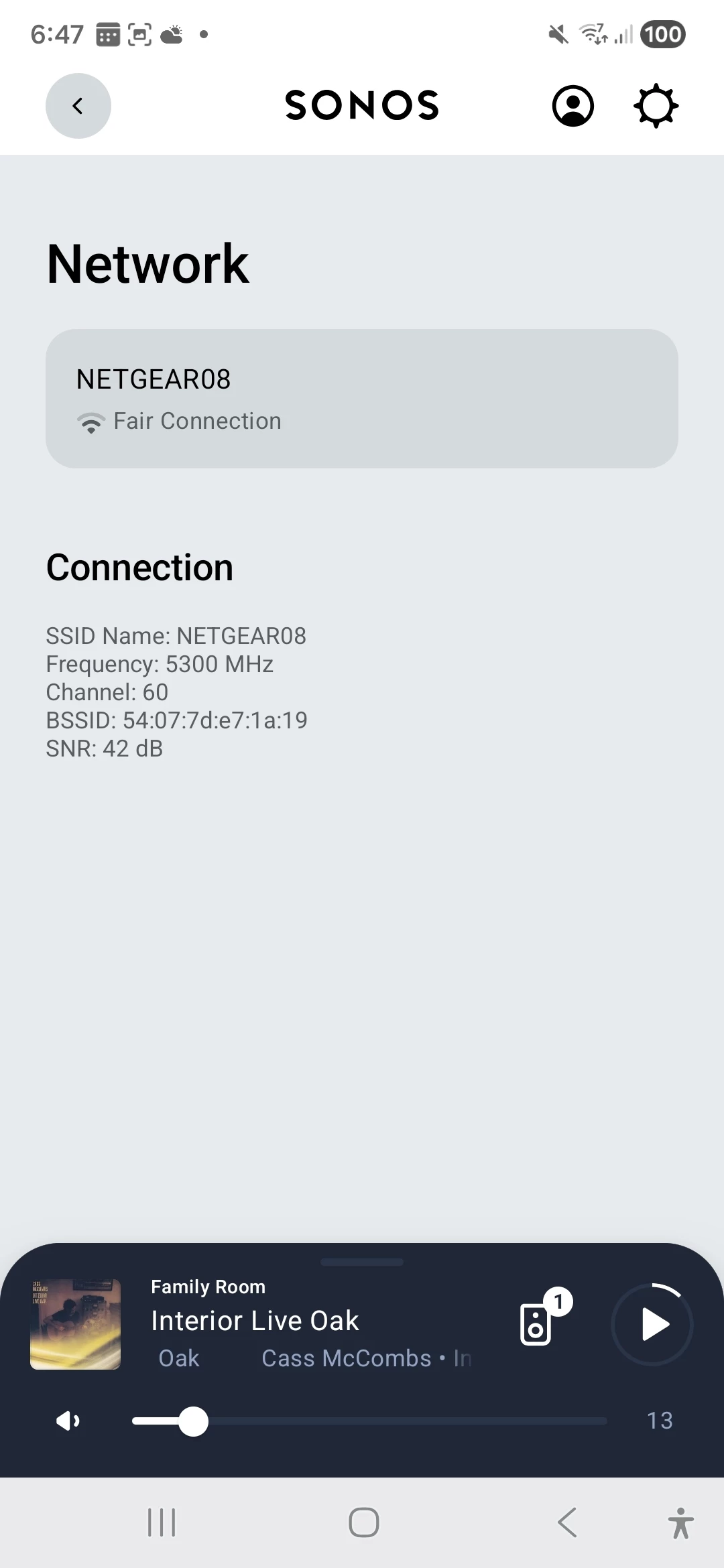Mute using the volume speaker icon

pos(68,1421)
